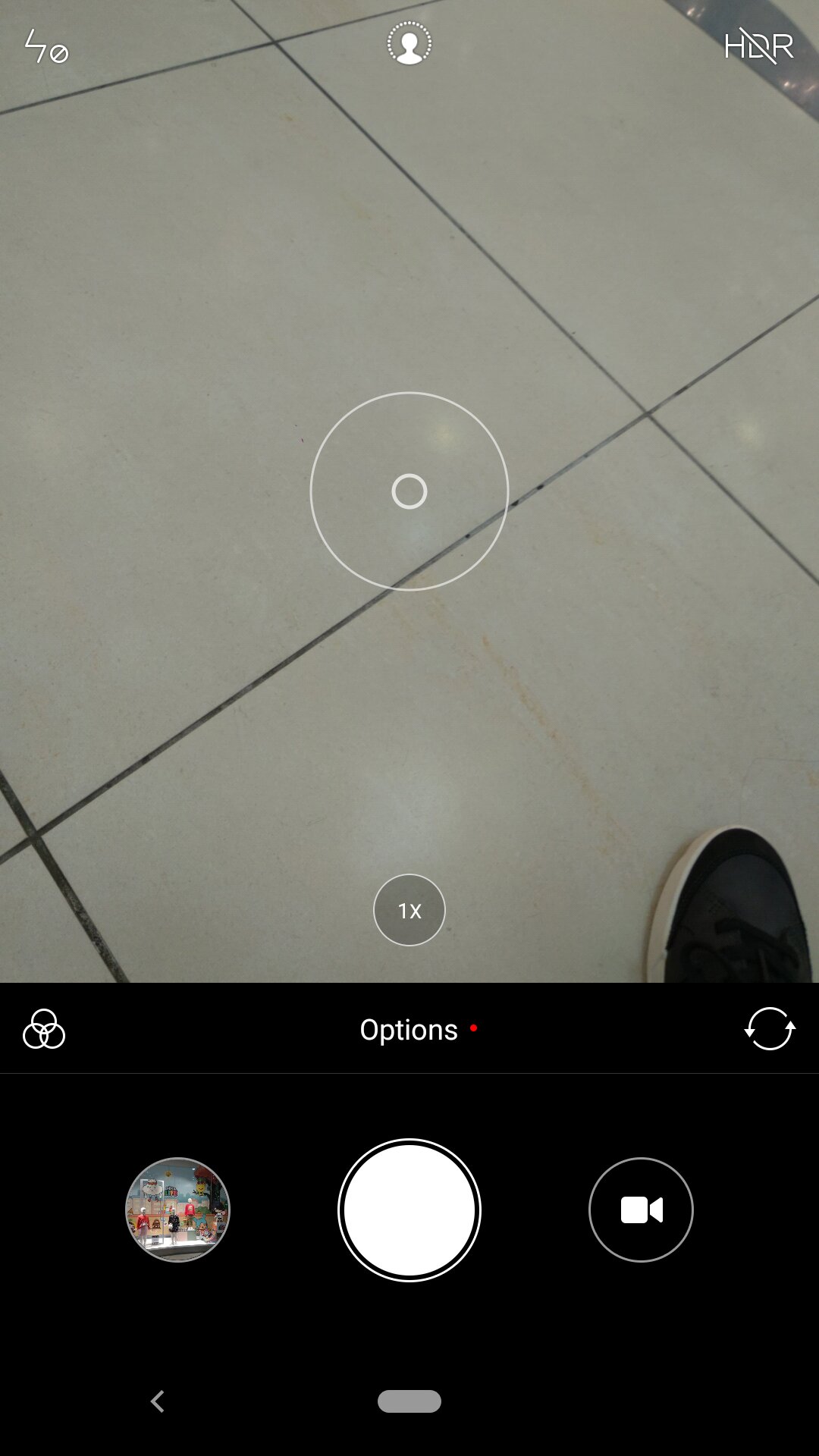Tap the home pill button
This screenshot has width=819, height=1456.
[409, 1401]
